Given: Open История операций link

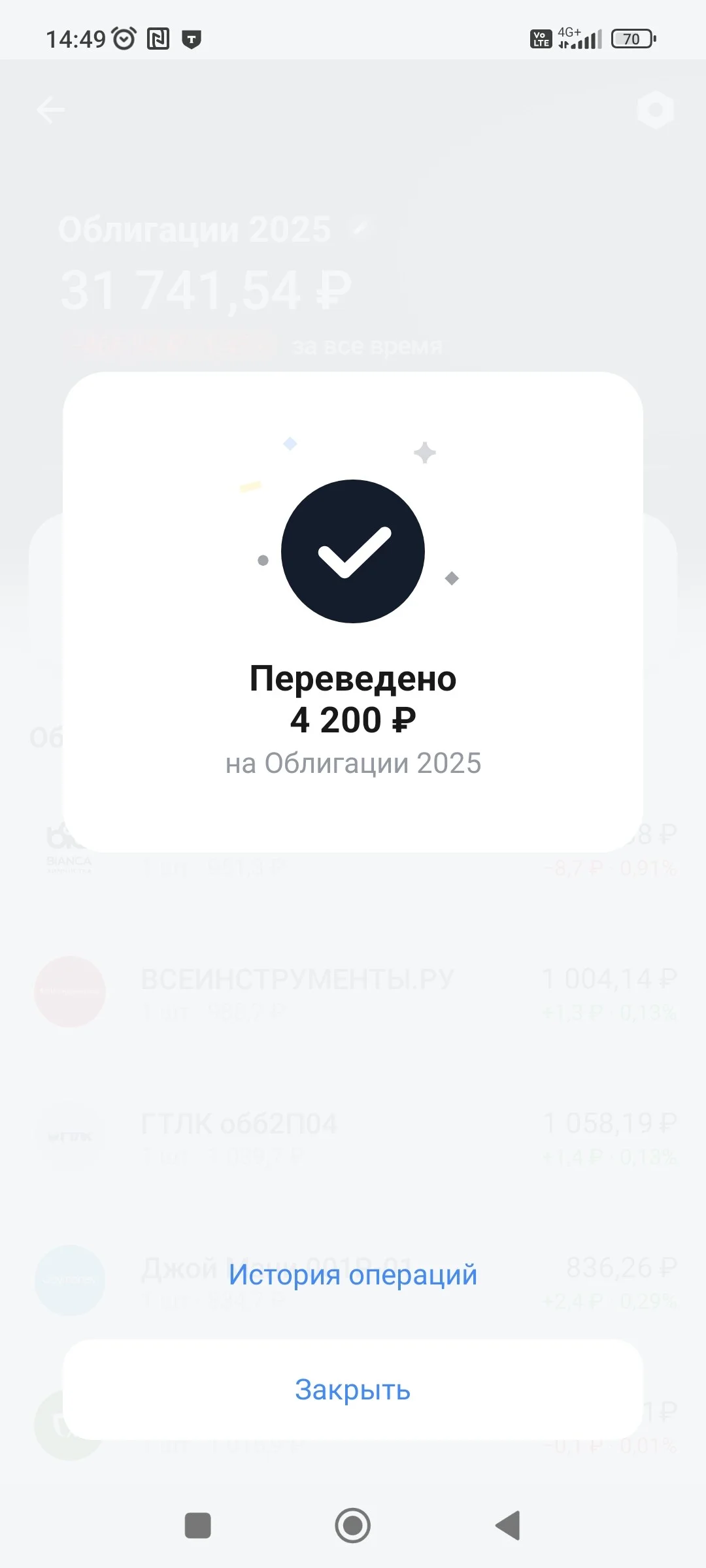Looking at the screenshot, I should tap(353, 1275).
